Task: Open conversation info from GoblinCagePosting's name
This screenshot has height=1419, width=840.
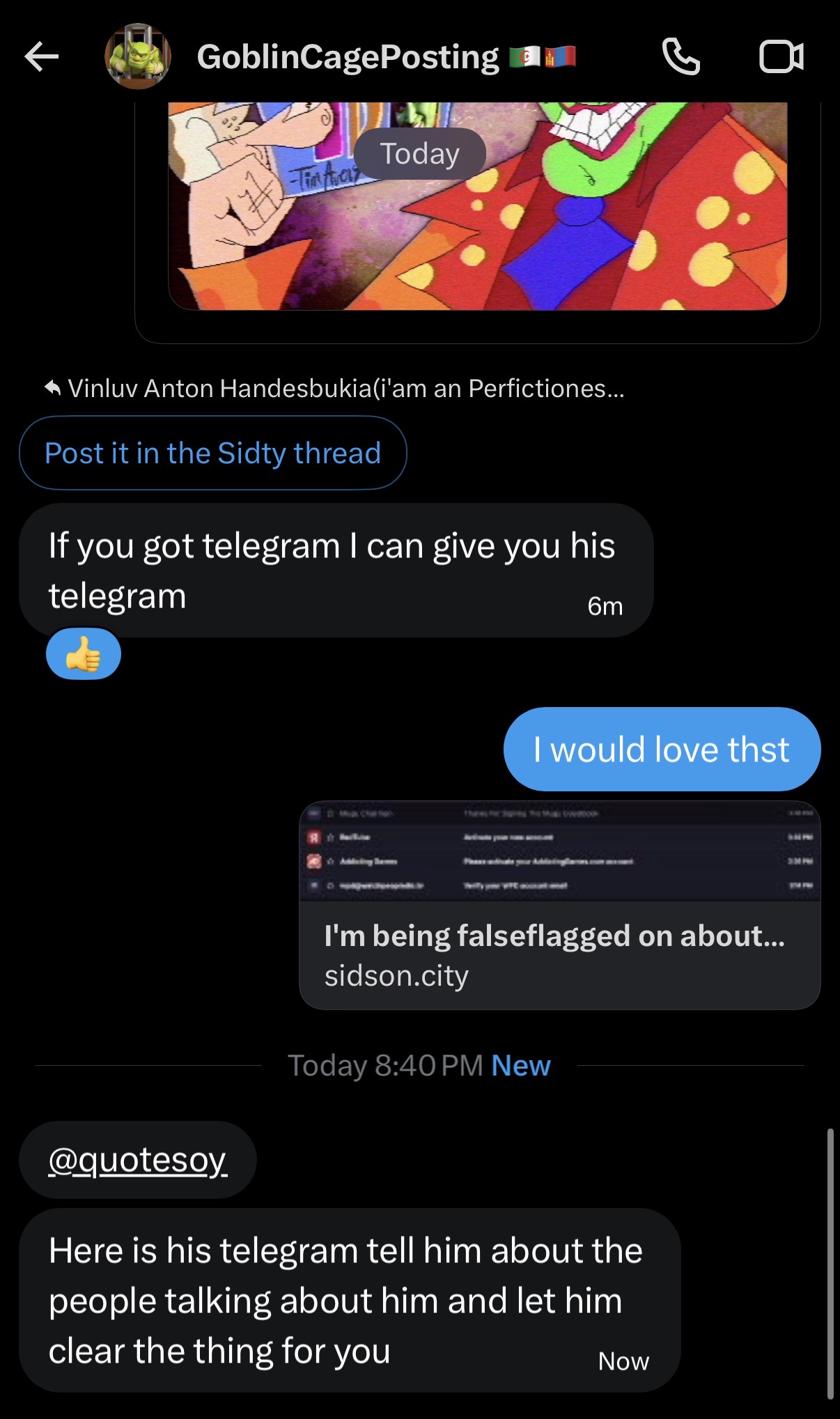Action: pos(347,56)
